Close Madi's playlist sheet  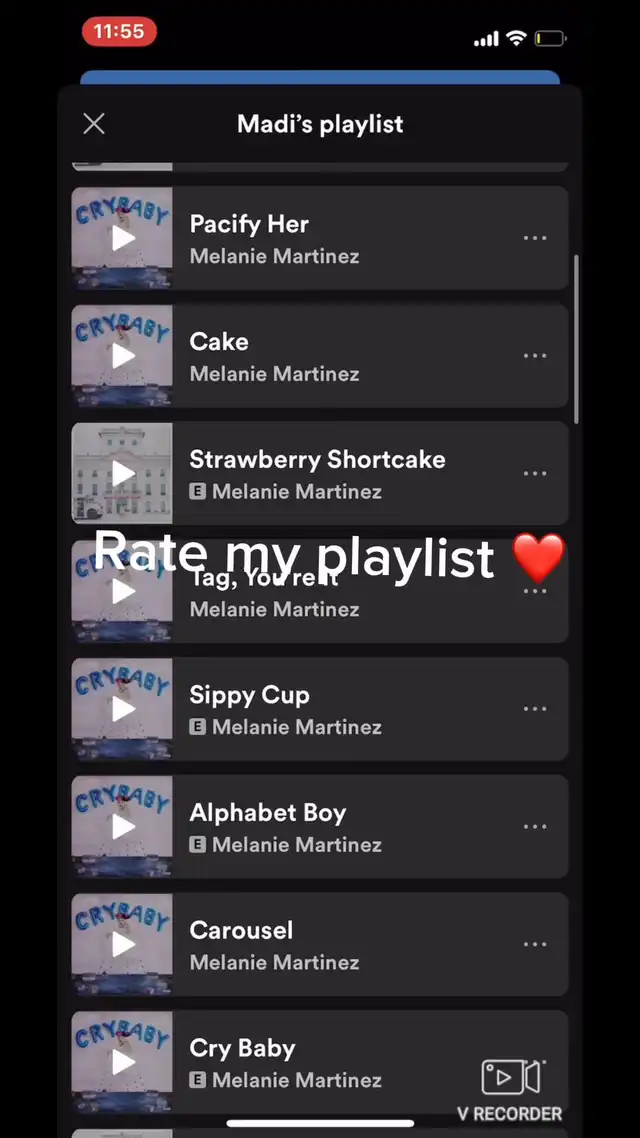coord(94,124)
